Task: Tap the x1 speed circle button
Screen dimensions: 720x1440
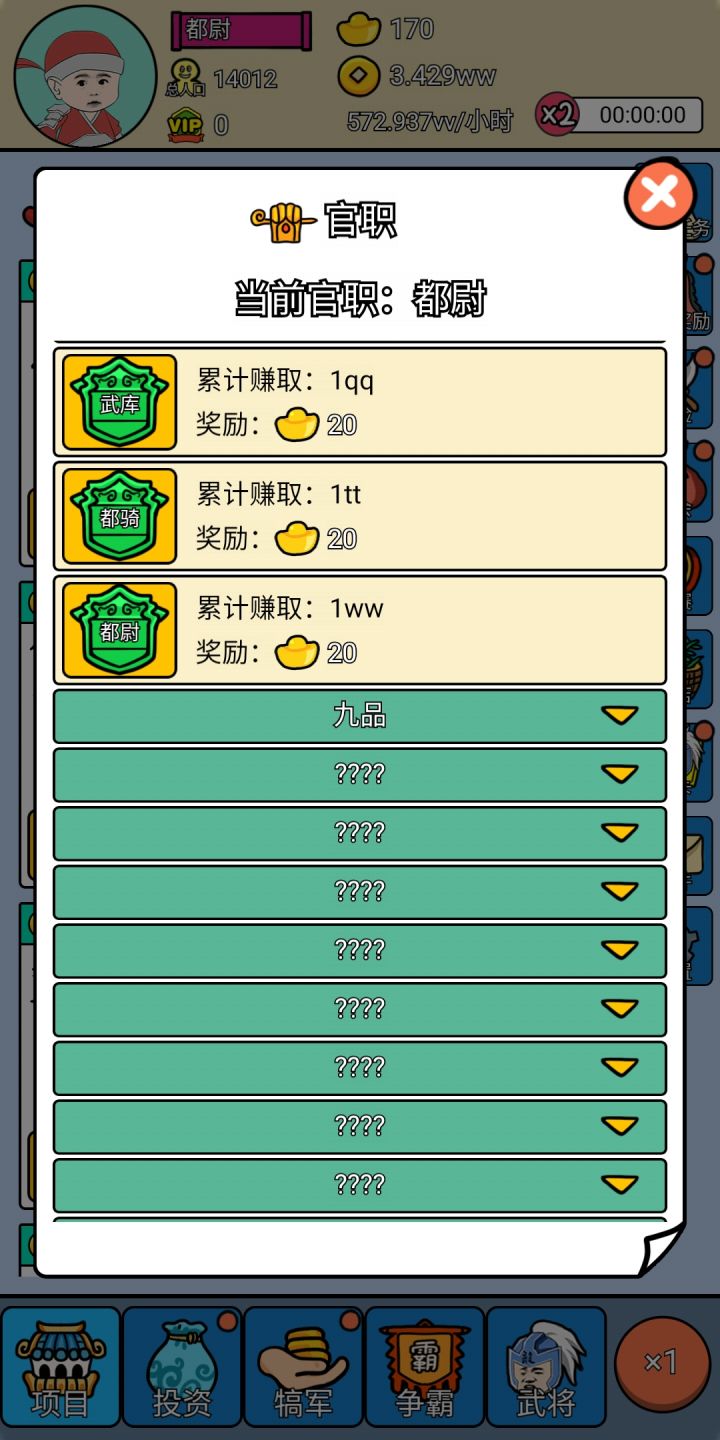Action: [662, 1360]
